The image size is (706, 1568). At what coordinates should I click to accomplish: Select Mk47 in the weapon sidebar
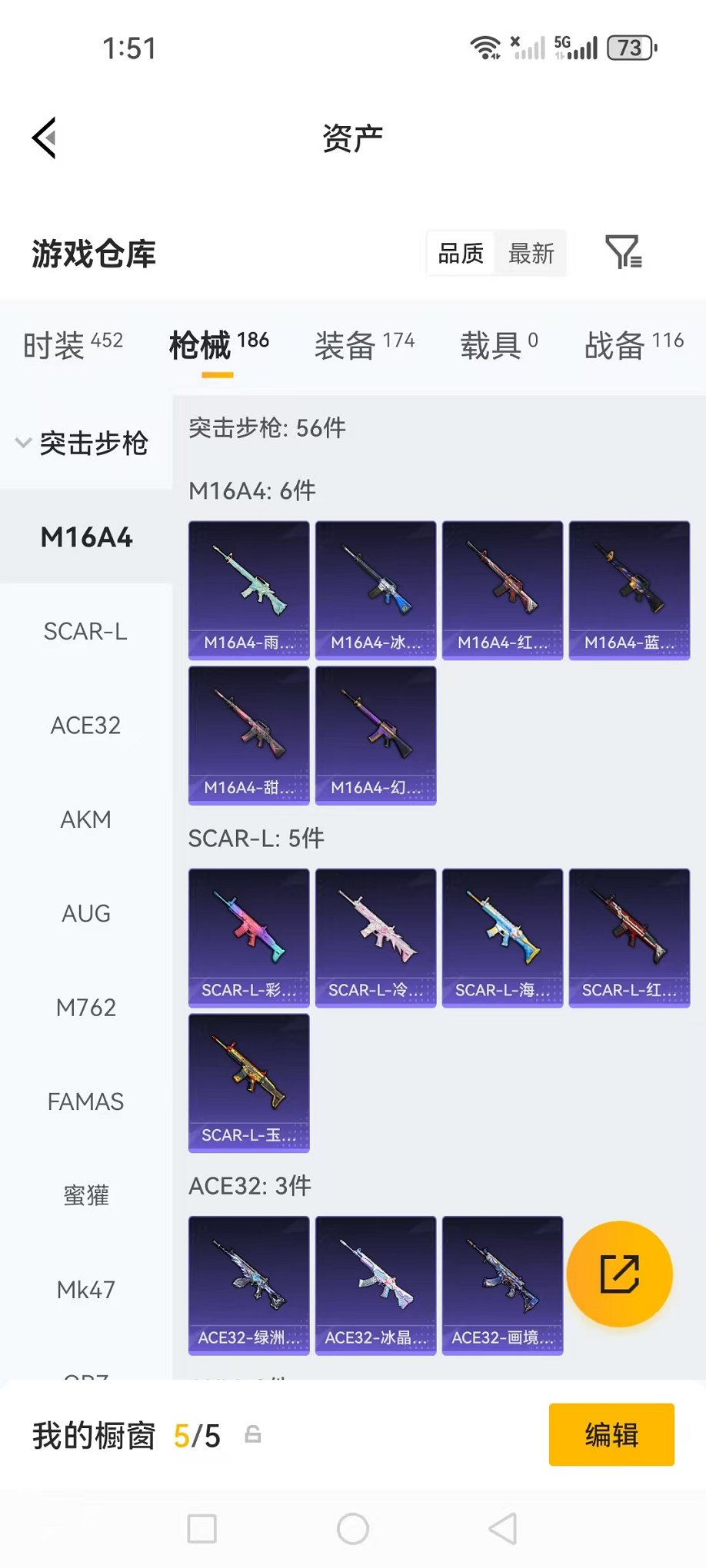pyautogui.click(x=85, y=1290)
